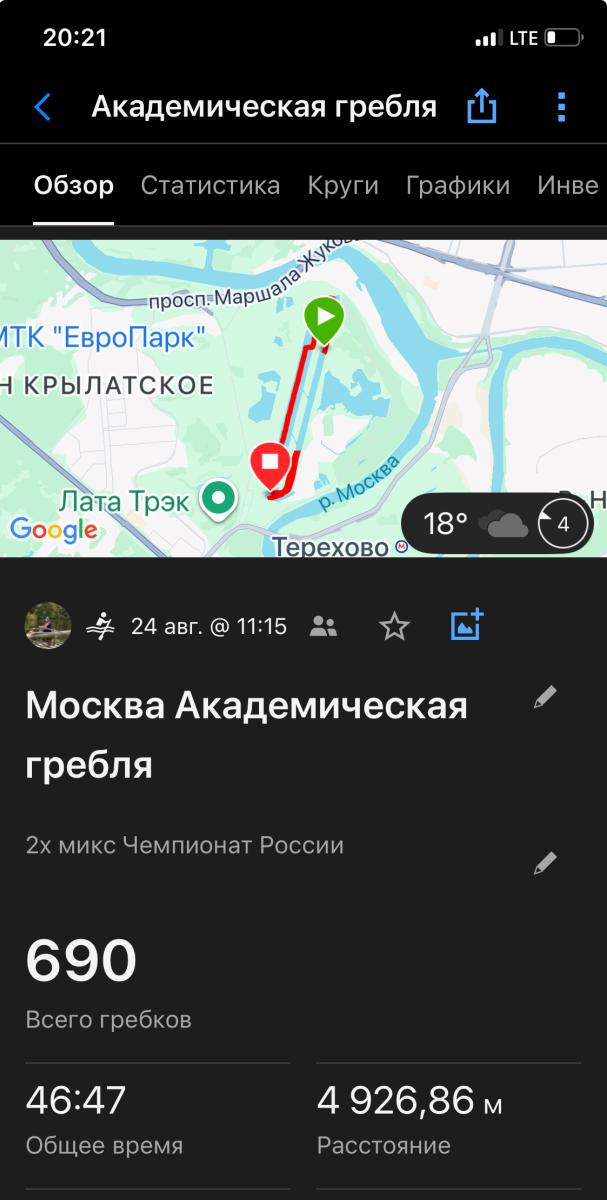This screenshot has width=607, height=1200.
Task: Open the profile photo avatar
Action: pos(48,626)
